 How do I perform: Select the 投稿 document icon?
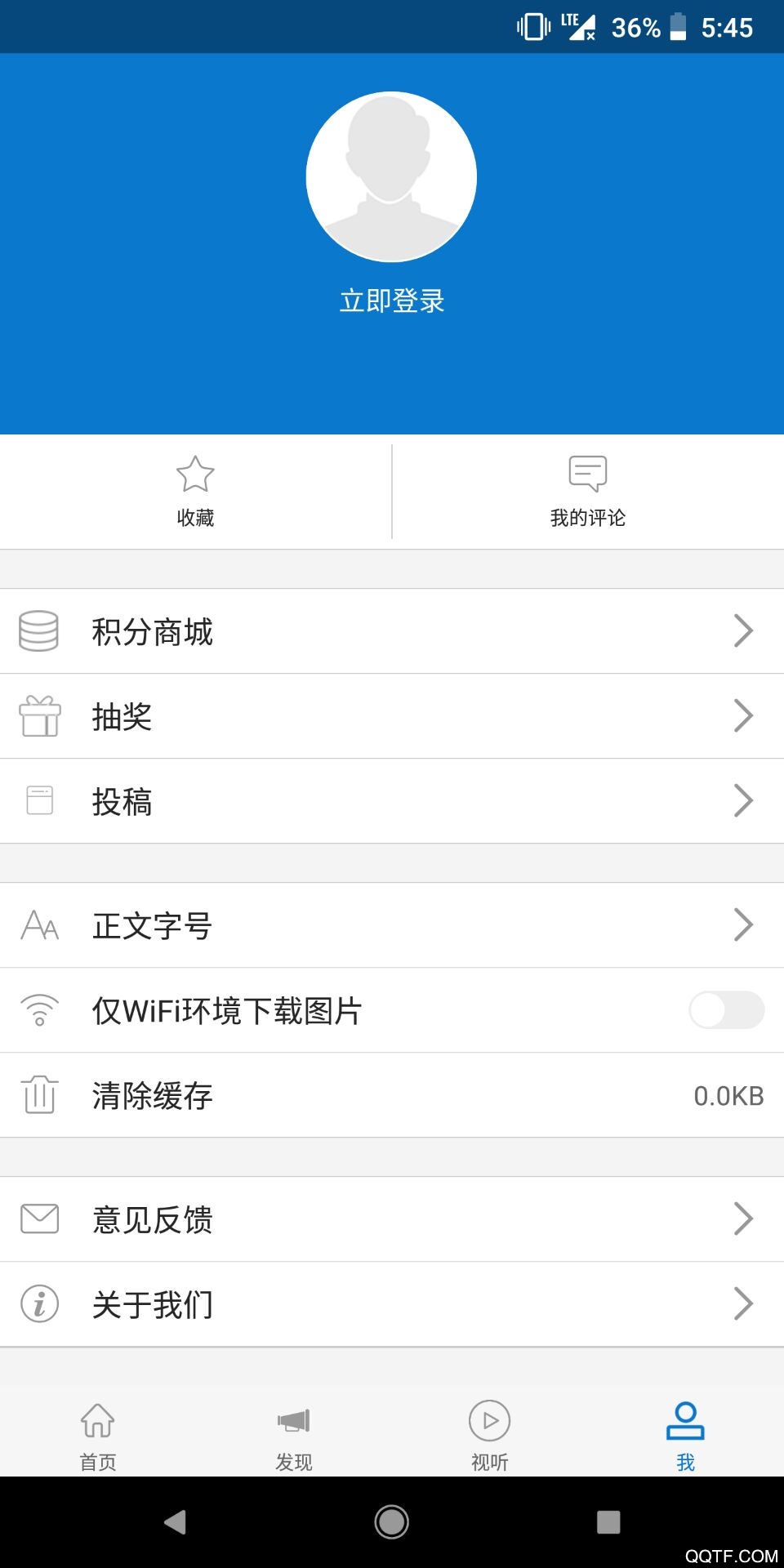coord(39,801)
